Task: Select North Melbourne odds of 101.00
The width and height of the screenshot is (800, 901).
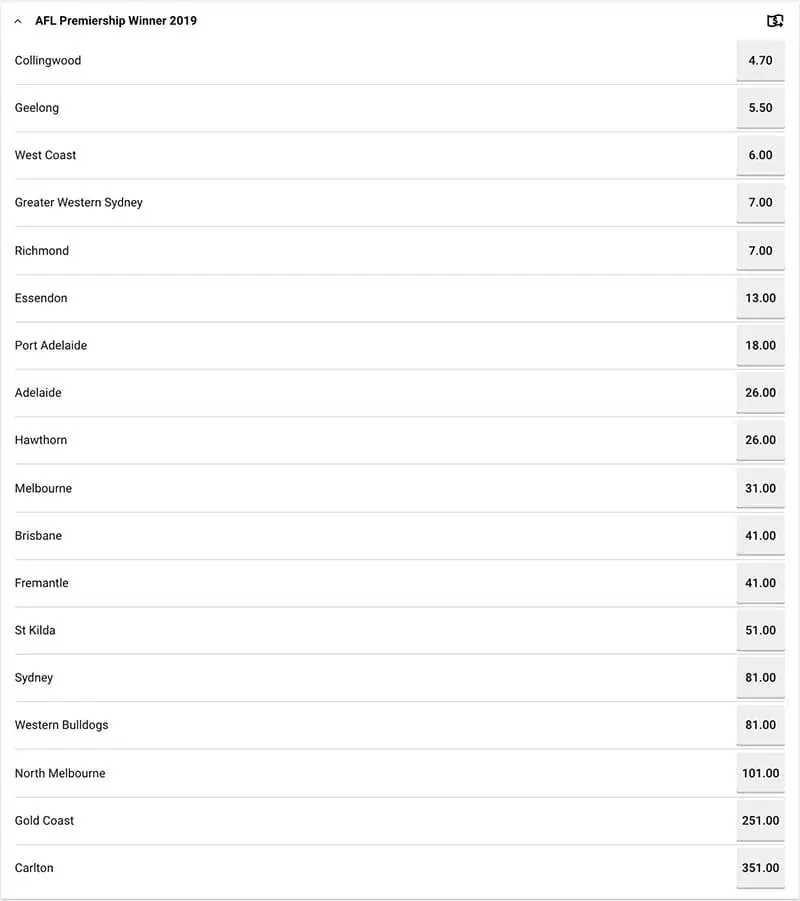Action: [x=760, y=773]
